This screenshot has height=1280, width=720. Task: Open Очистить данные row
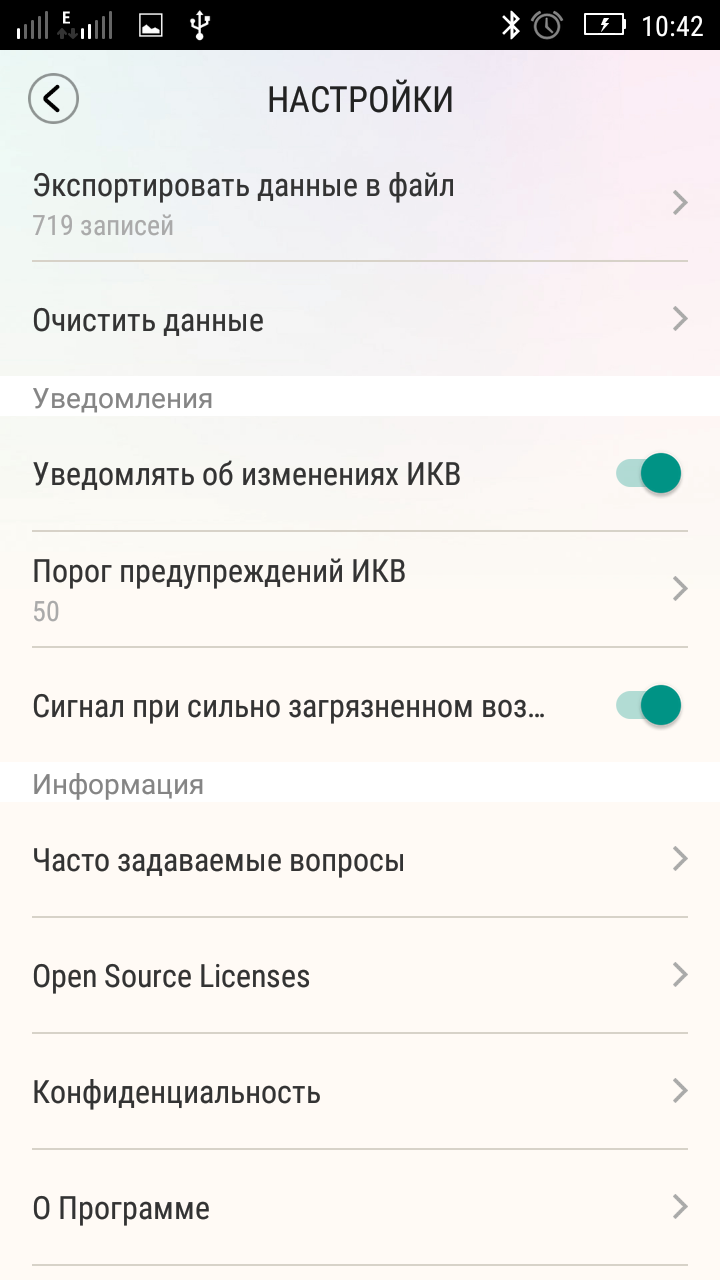(x=360, y=319)
